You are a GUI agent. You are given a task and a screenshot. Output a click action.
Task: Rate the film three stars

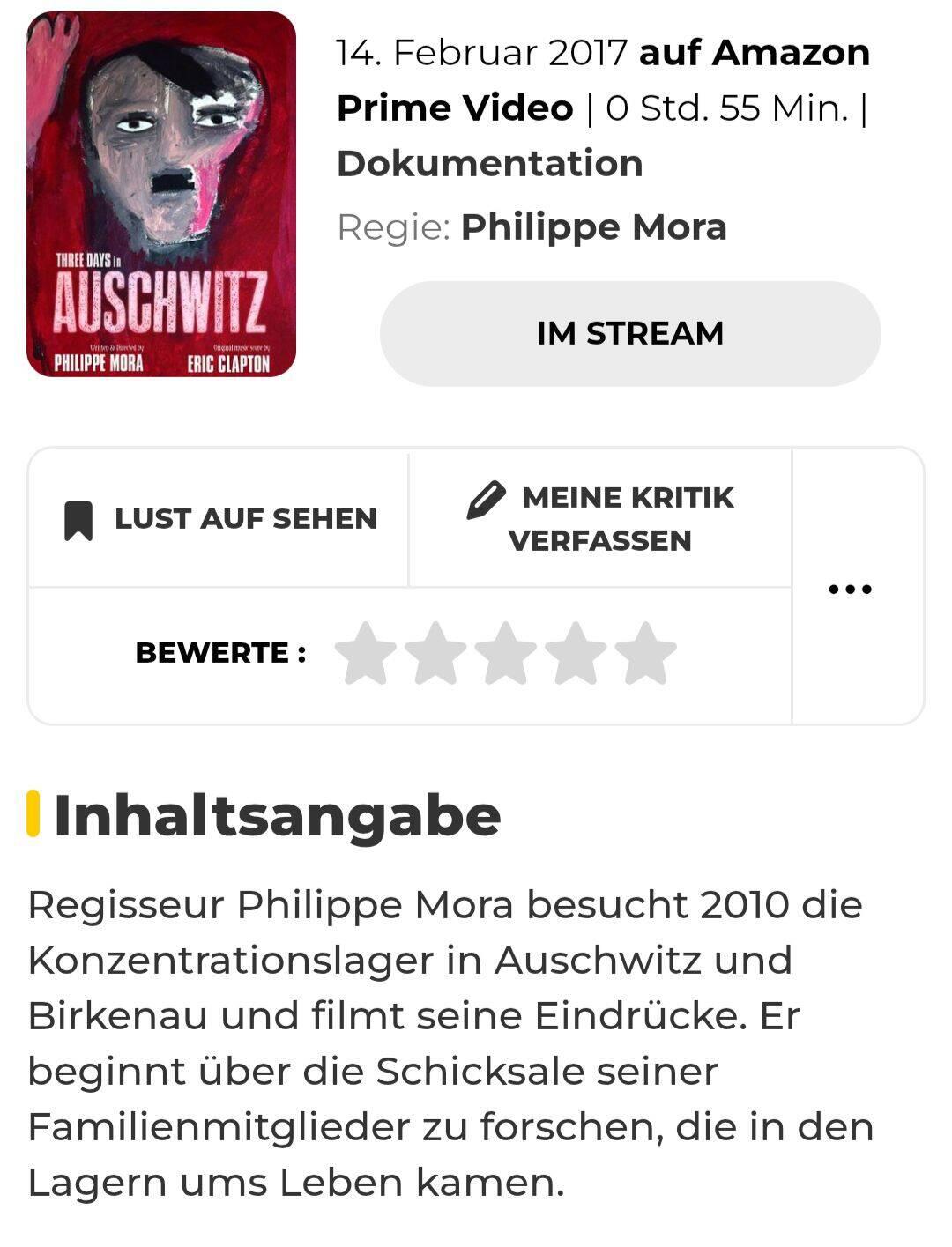[x=505, y=654]
